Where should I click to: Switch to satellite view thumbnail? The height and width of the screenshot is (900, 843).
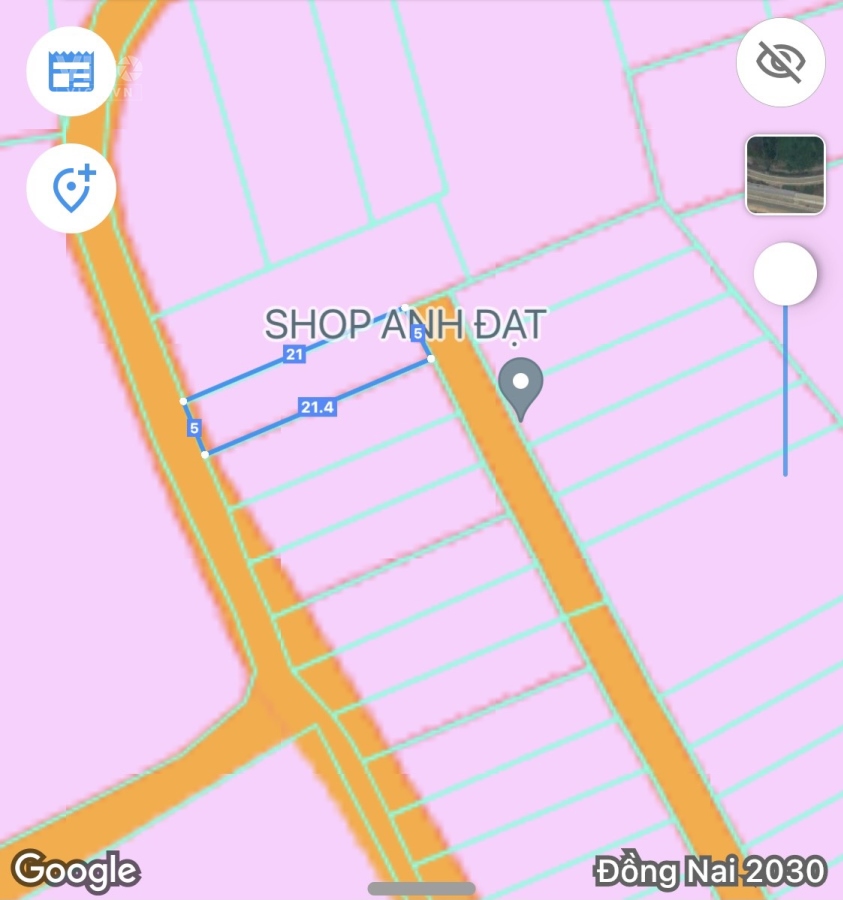click(x=785, y=175)
